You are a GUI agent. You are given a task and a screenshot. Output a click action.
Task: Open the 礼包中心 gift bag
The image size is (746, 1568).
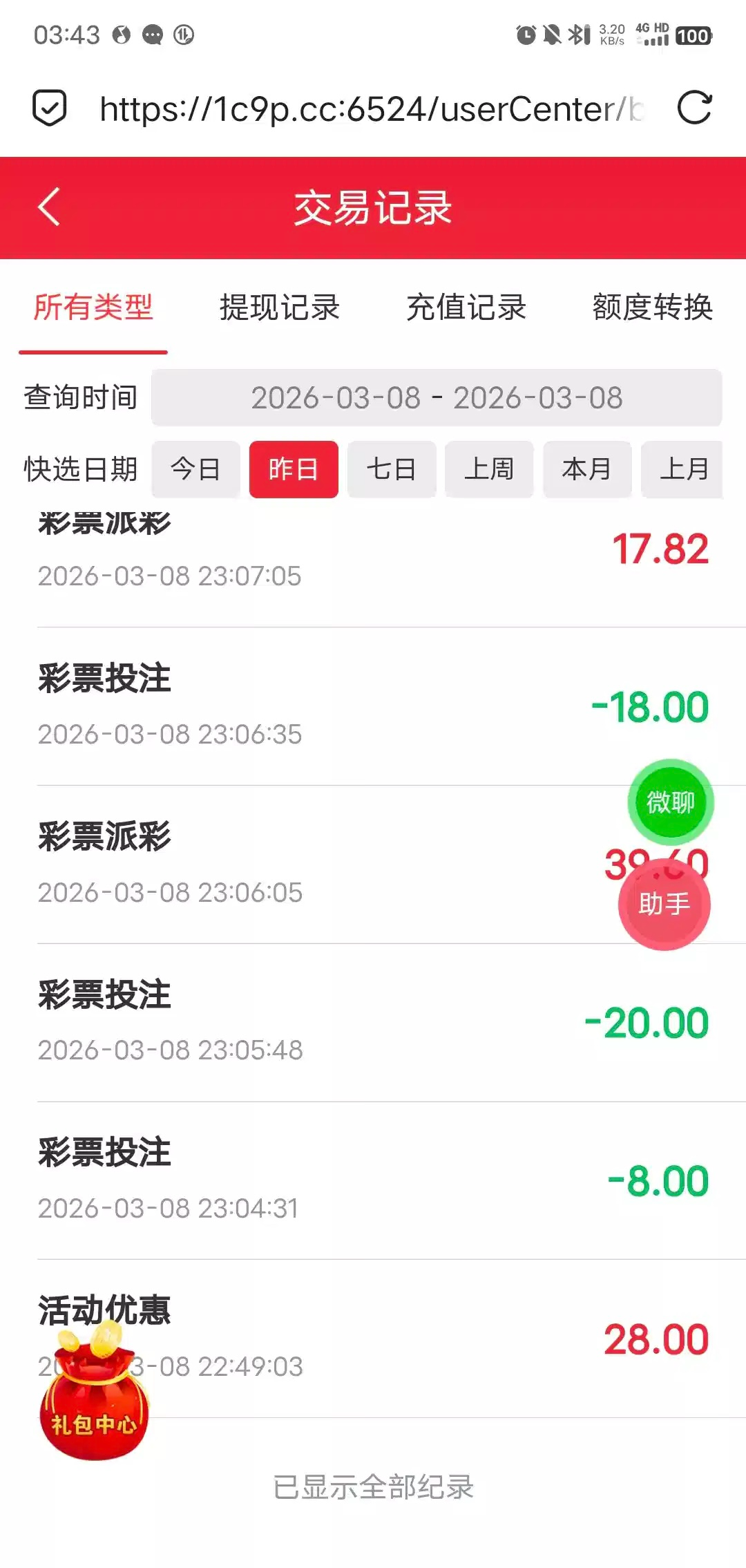pyautogui.click(x=94, y=1403)
